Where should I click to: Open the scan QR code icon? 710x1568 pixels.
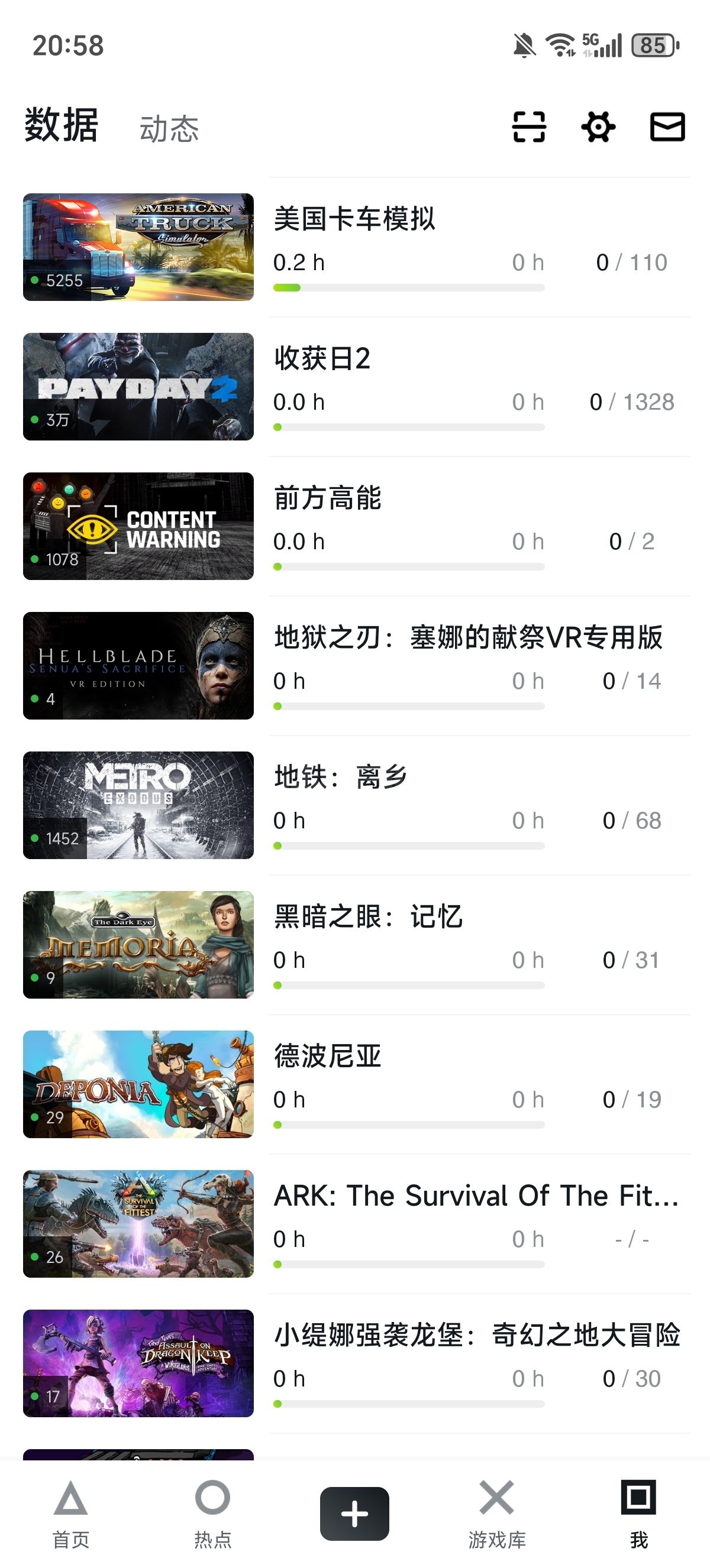[528, 127]
